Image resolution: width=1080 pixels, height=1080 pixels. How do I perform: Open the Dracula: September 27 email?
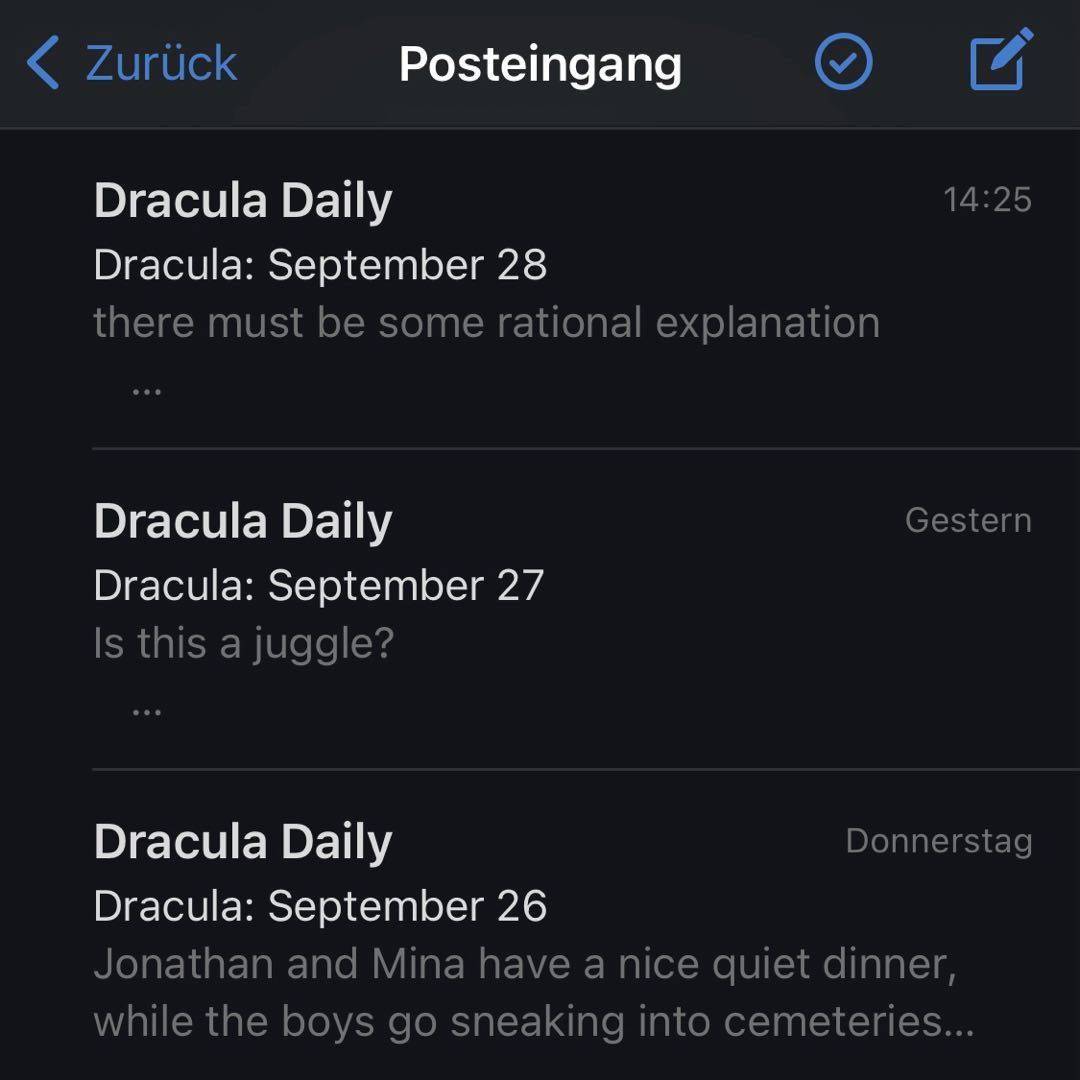(x=560, y=610)
